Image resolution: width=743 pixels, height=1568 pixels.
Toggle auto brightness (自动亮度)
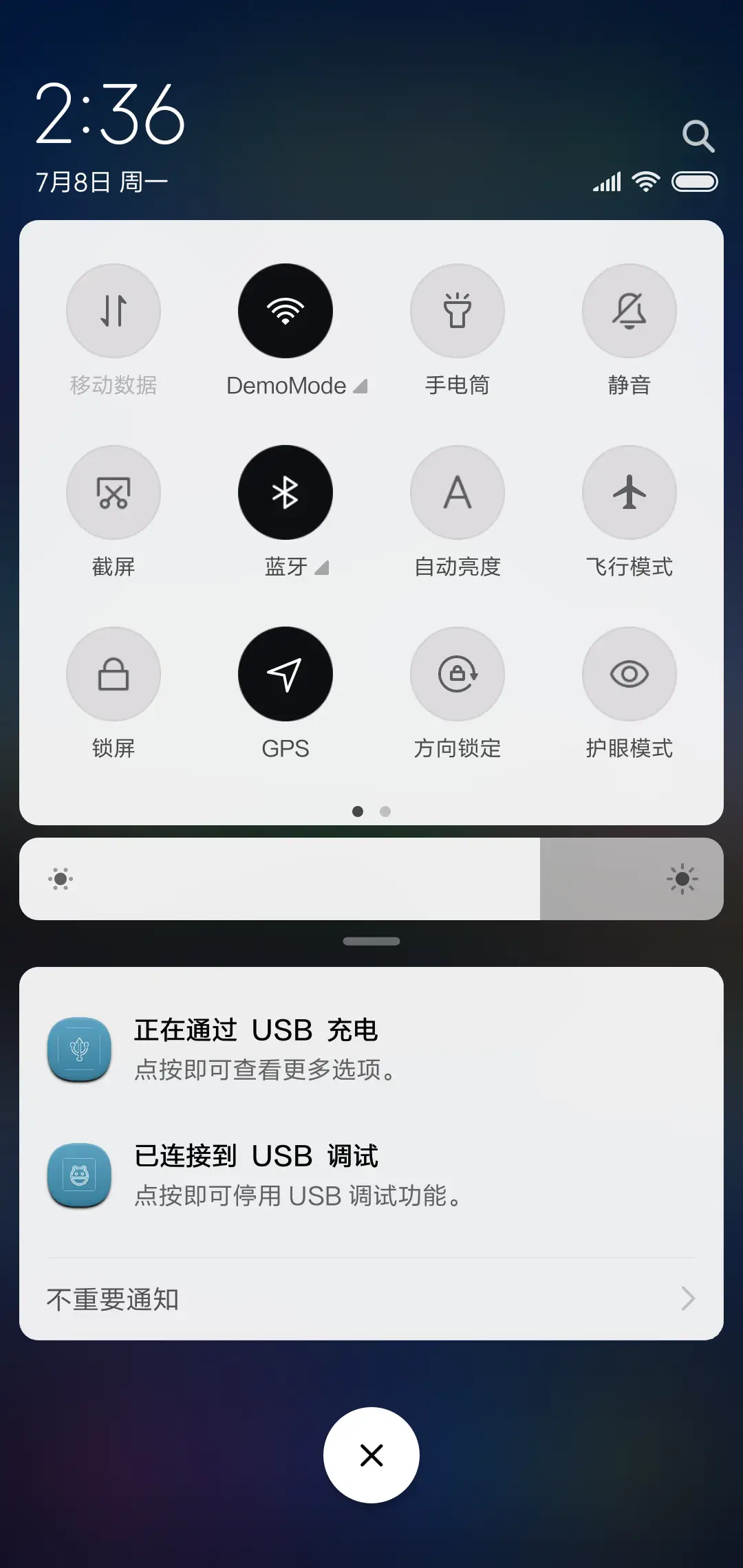click(x=457, y=492)
